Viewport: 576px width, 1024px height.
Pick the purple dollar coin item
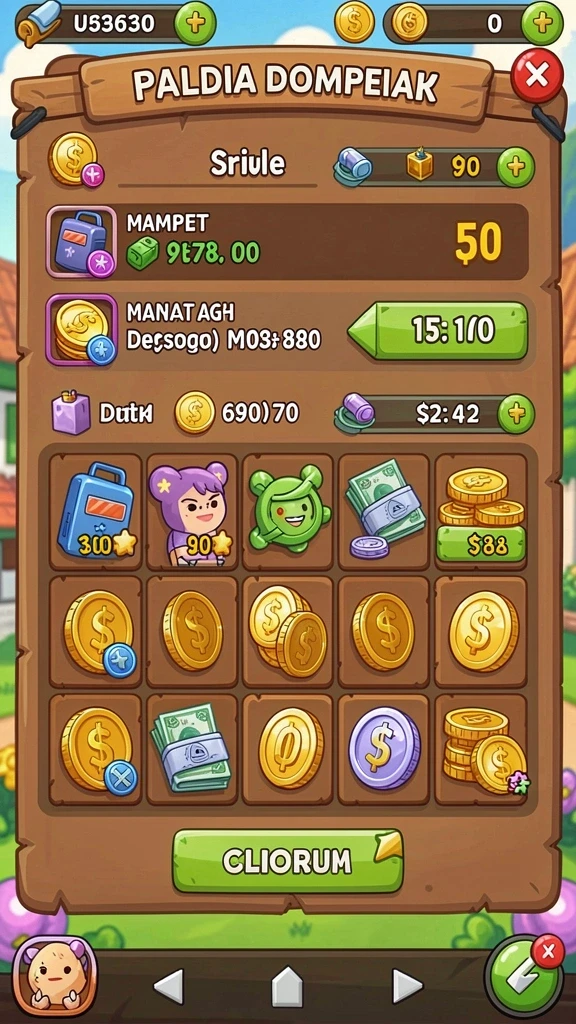pyautogui.click(x=384, y=748)
